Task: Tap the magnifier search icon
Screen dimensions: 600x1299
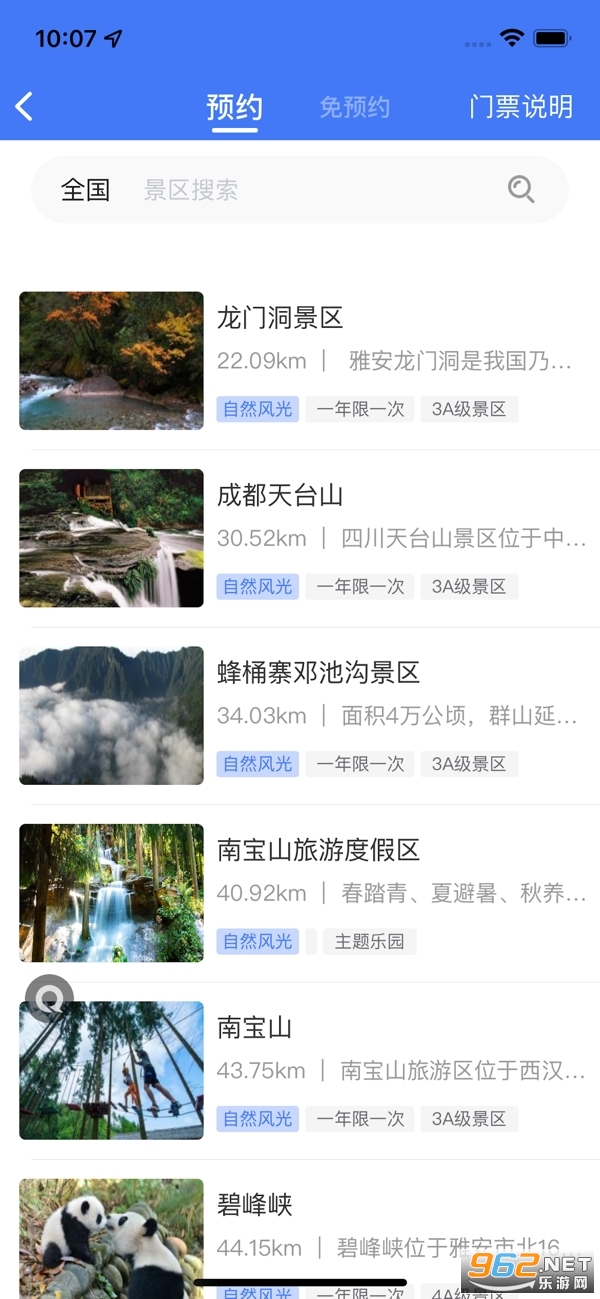Action: 521,189
